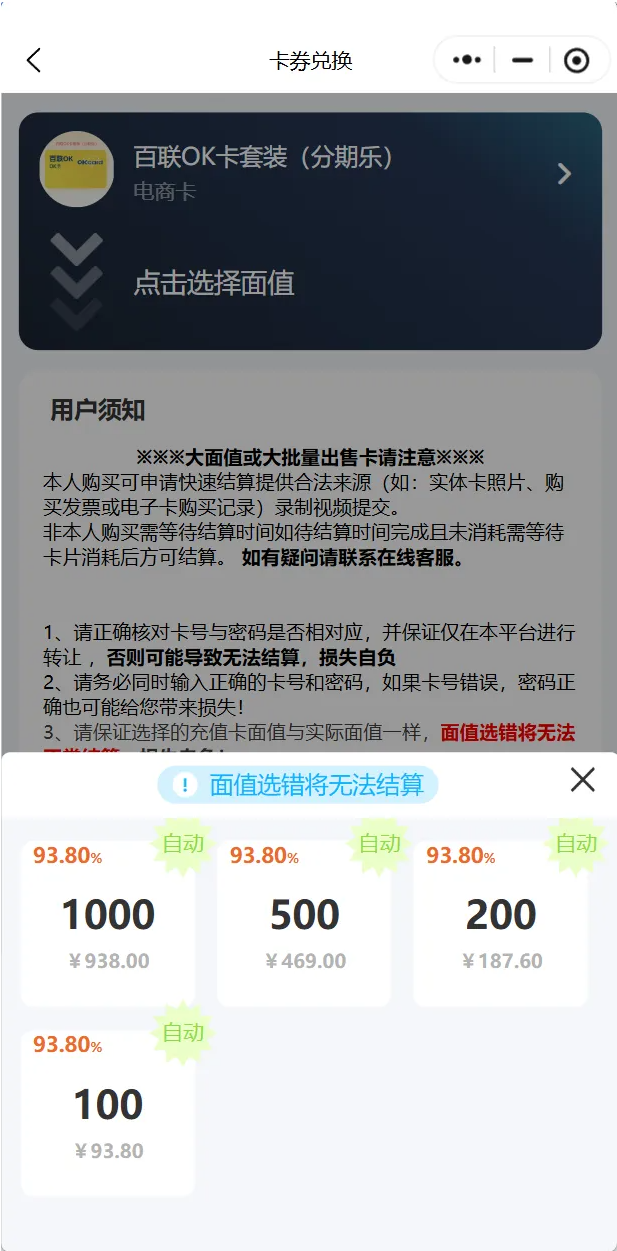Open the mini program more-options menu
Image resolution: width=617 pixels, height=1251 pixels.
click(467, 60)
